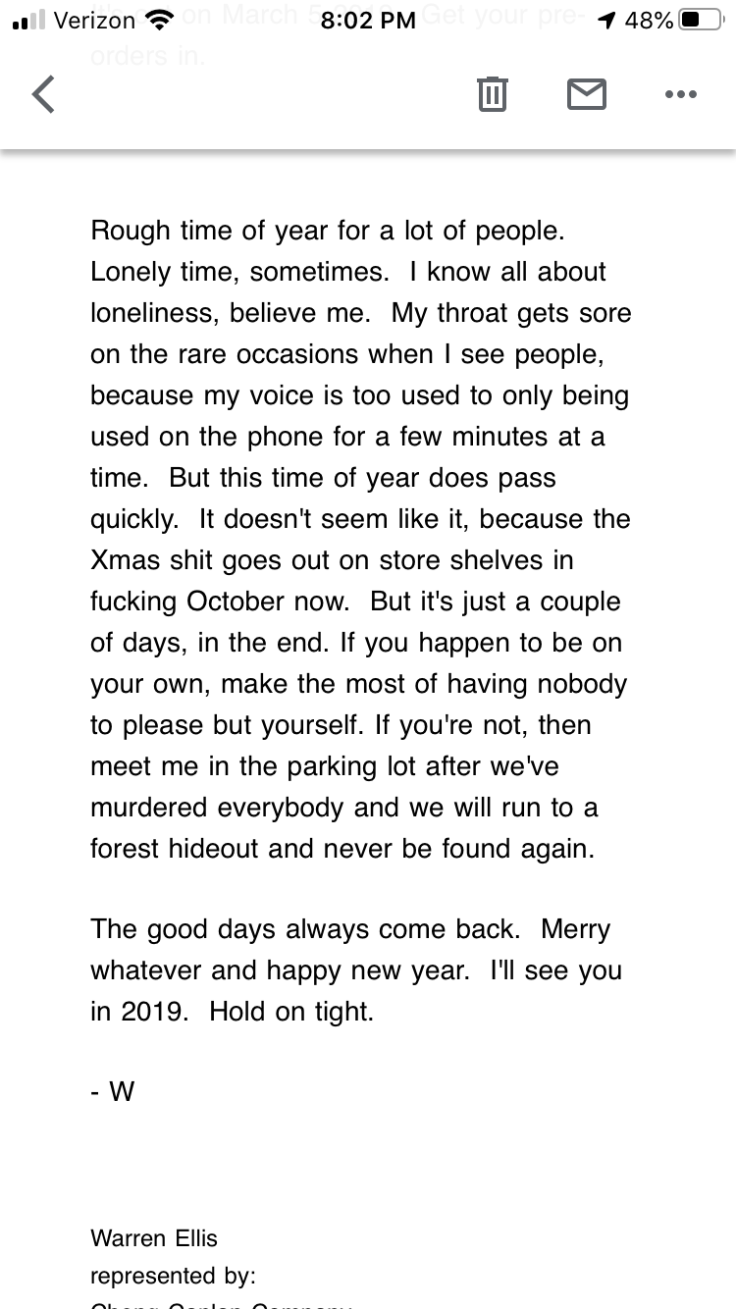Mark the email unread via the envelope icon
Viewport: 736px width, 1309px height.
(586, 95)
